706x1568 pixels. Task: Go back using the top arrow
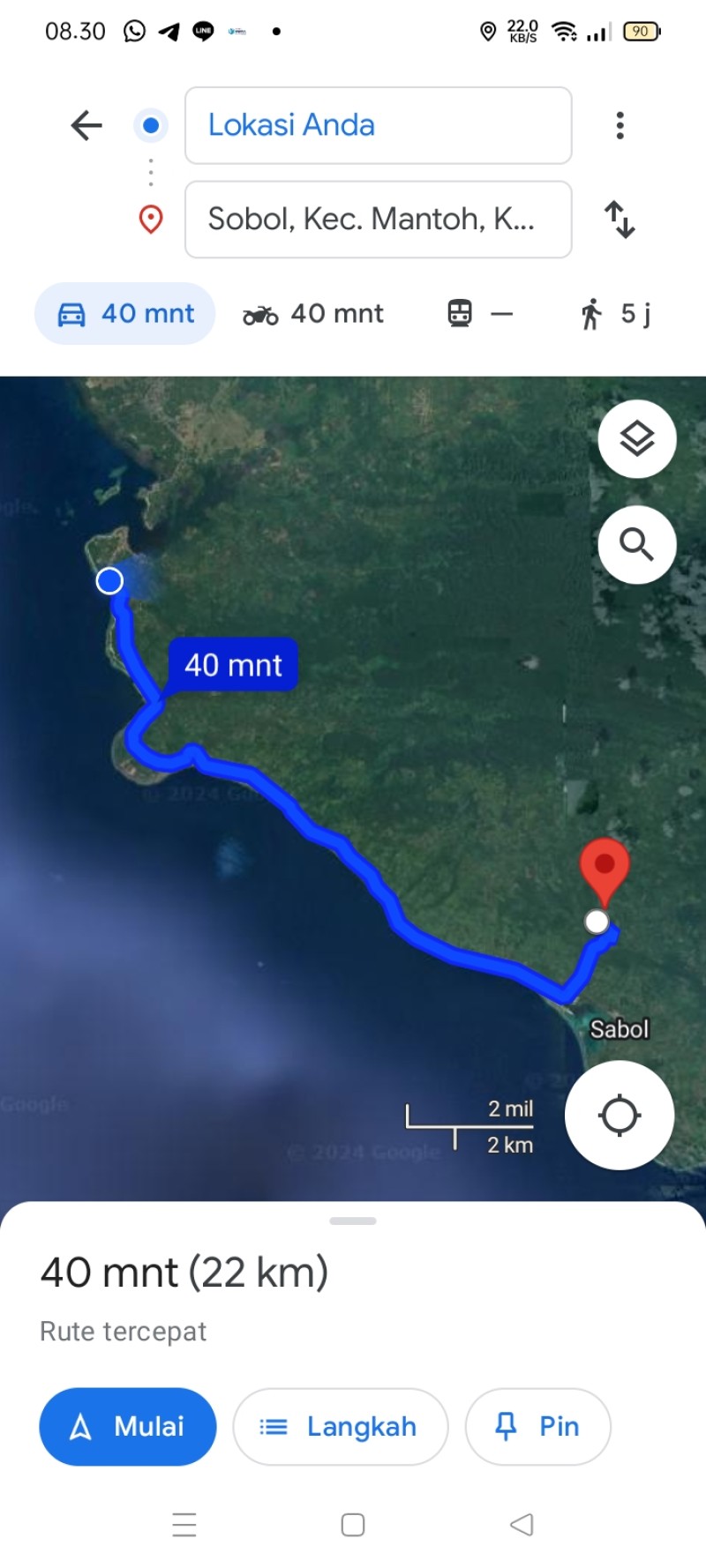pos(86,125)
